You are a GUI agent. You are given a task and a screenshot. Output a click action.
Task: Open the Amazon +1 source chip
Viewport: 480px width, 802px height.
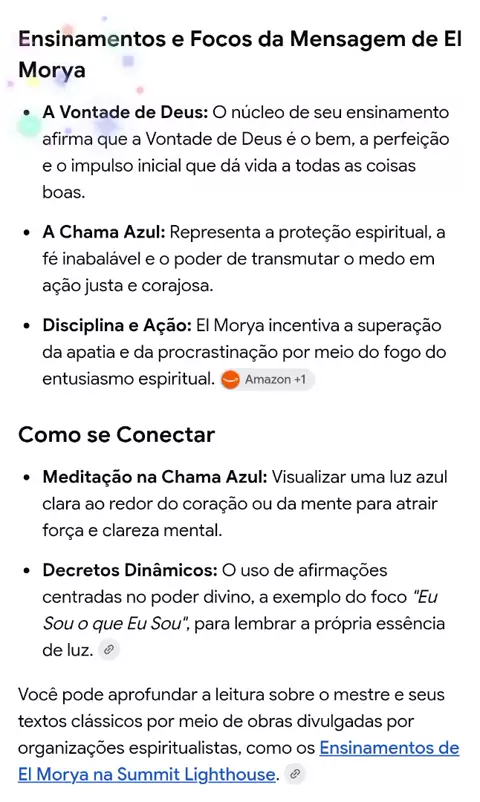(x=267, y=380)
